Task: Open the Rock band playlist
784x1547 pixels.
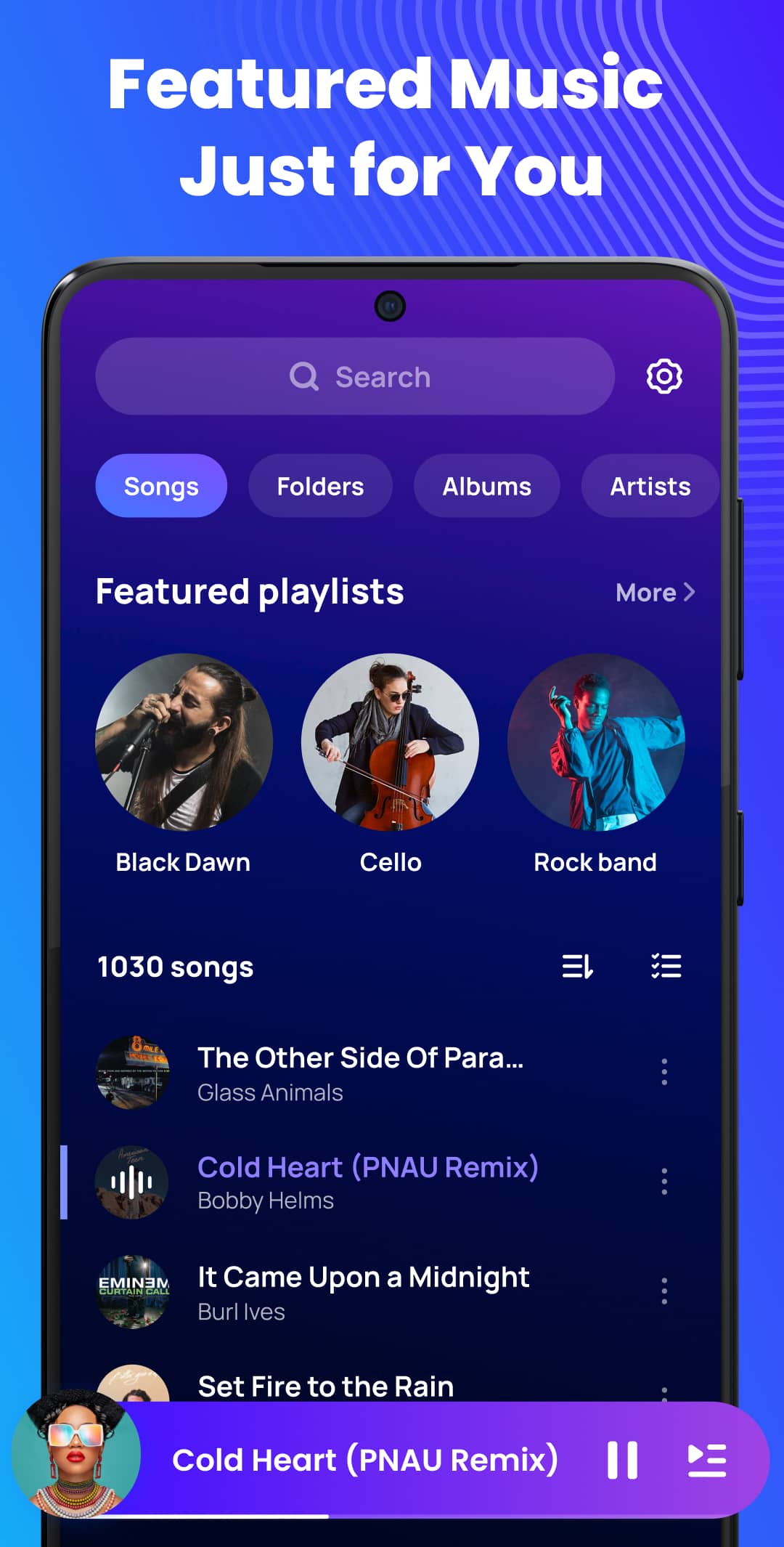Action: click(x=595, y=742)
